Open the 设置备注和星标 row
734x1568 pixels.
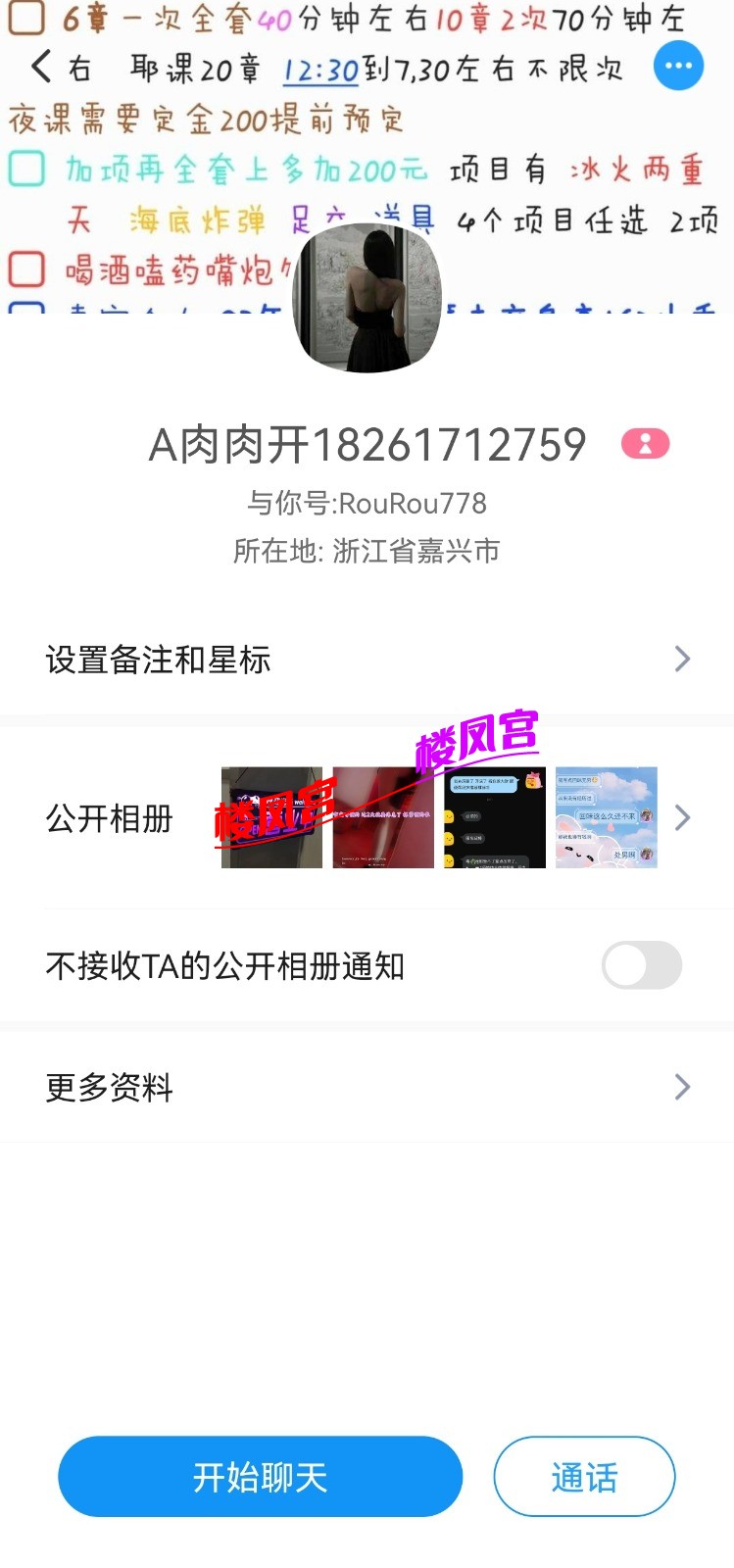coord(294,660)
